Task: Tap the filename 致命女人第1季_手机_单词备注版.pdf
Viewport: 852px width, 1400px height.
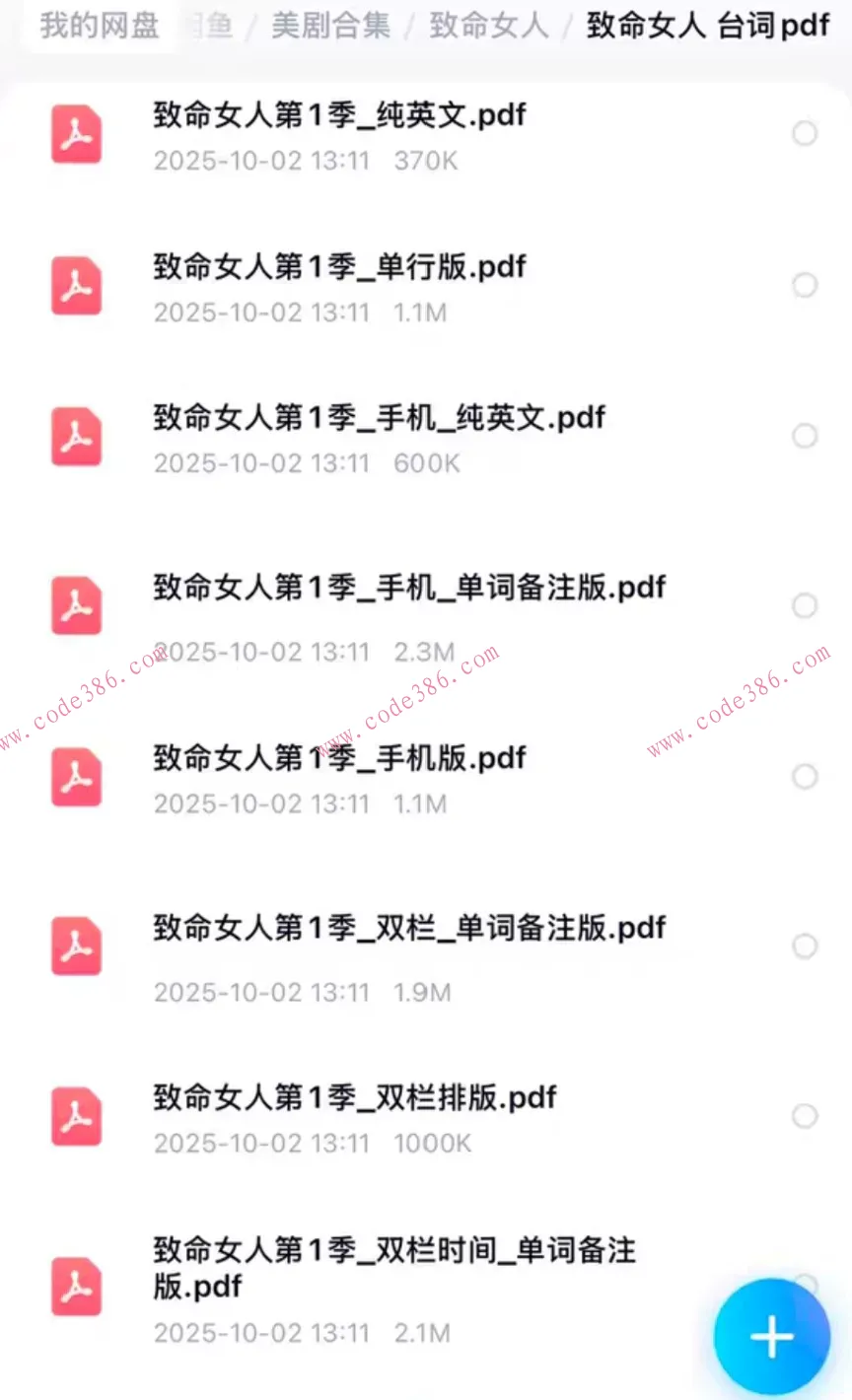Action: (x=408, y=588)
